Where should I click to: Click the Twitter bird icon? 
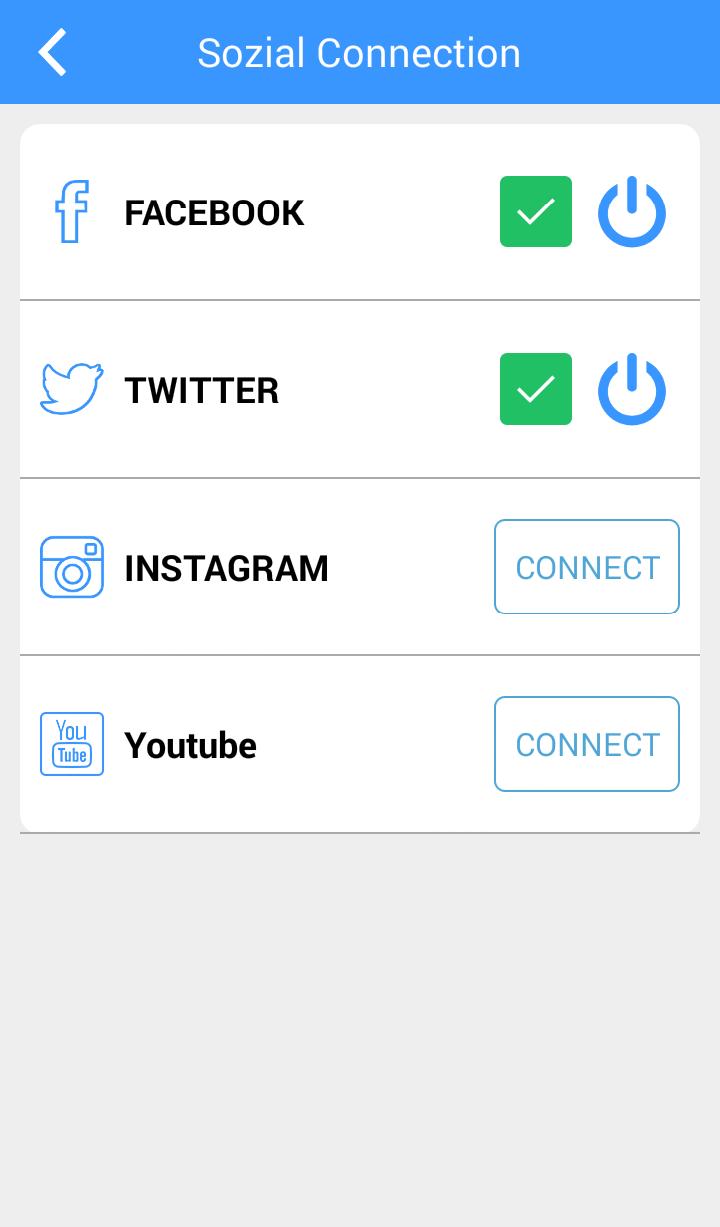coord(70,388)
